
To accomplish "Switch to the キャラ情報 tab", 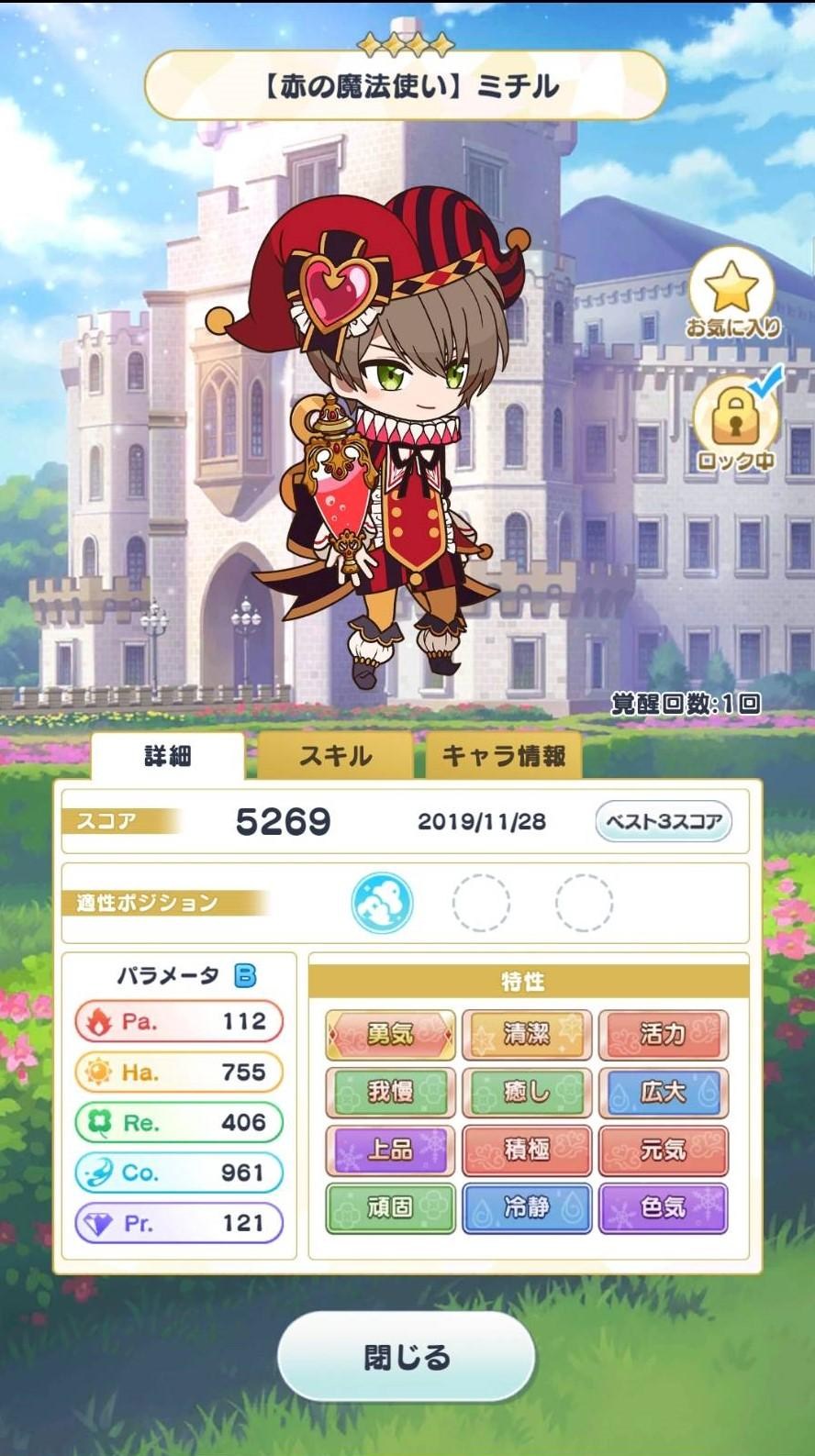I will pyautogui.click(x=503, y=756).
